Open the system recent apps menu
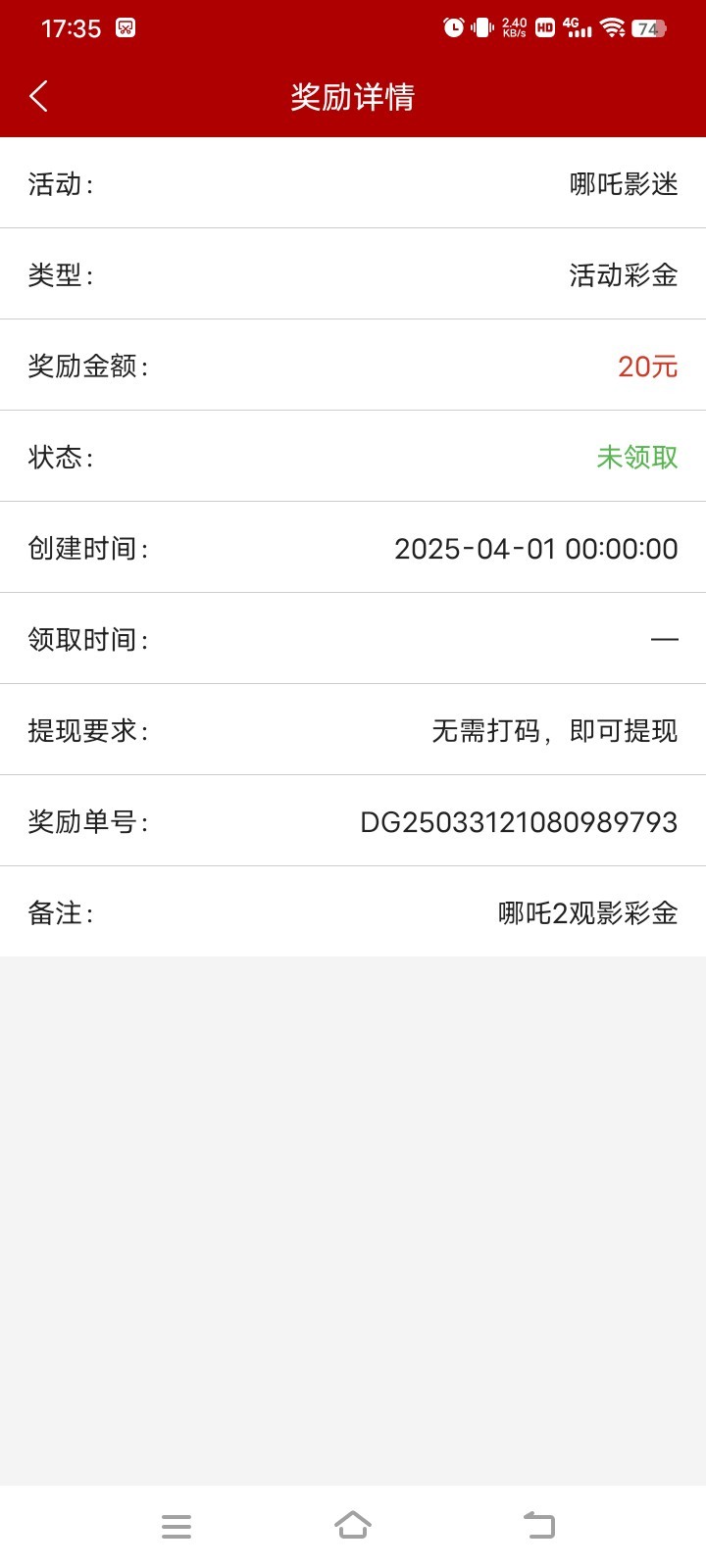This screenshot has height=1568, width=706. [176, 1526]
